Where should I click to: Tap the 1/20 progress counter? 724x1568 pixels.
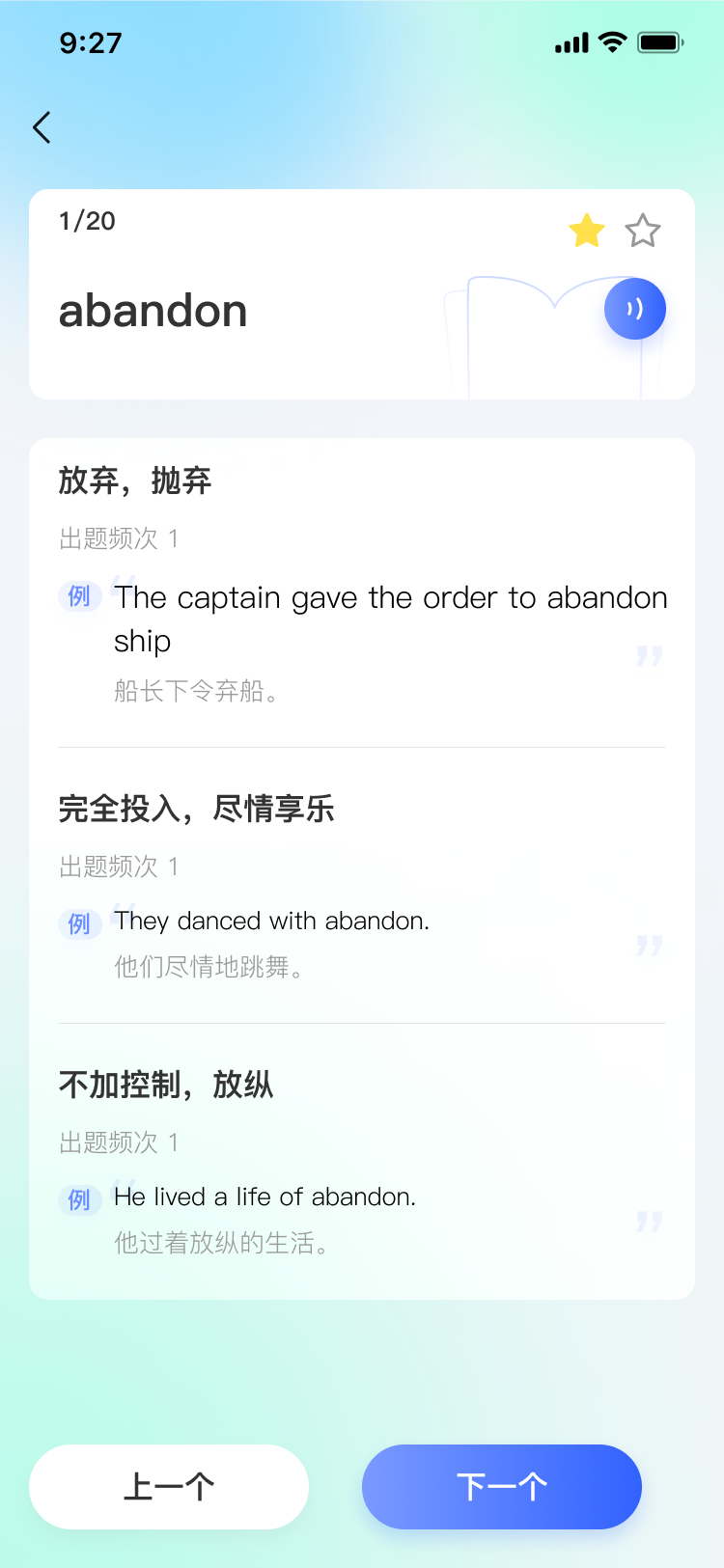(x=88, y=221)
